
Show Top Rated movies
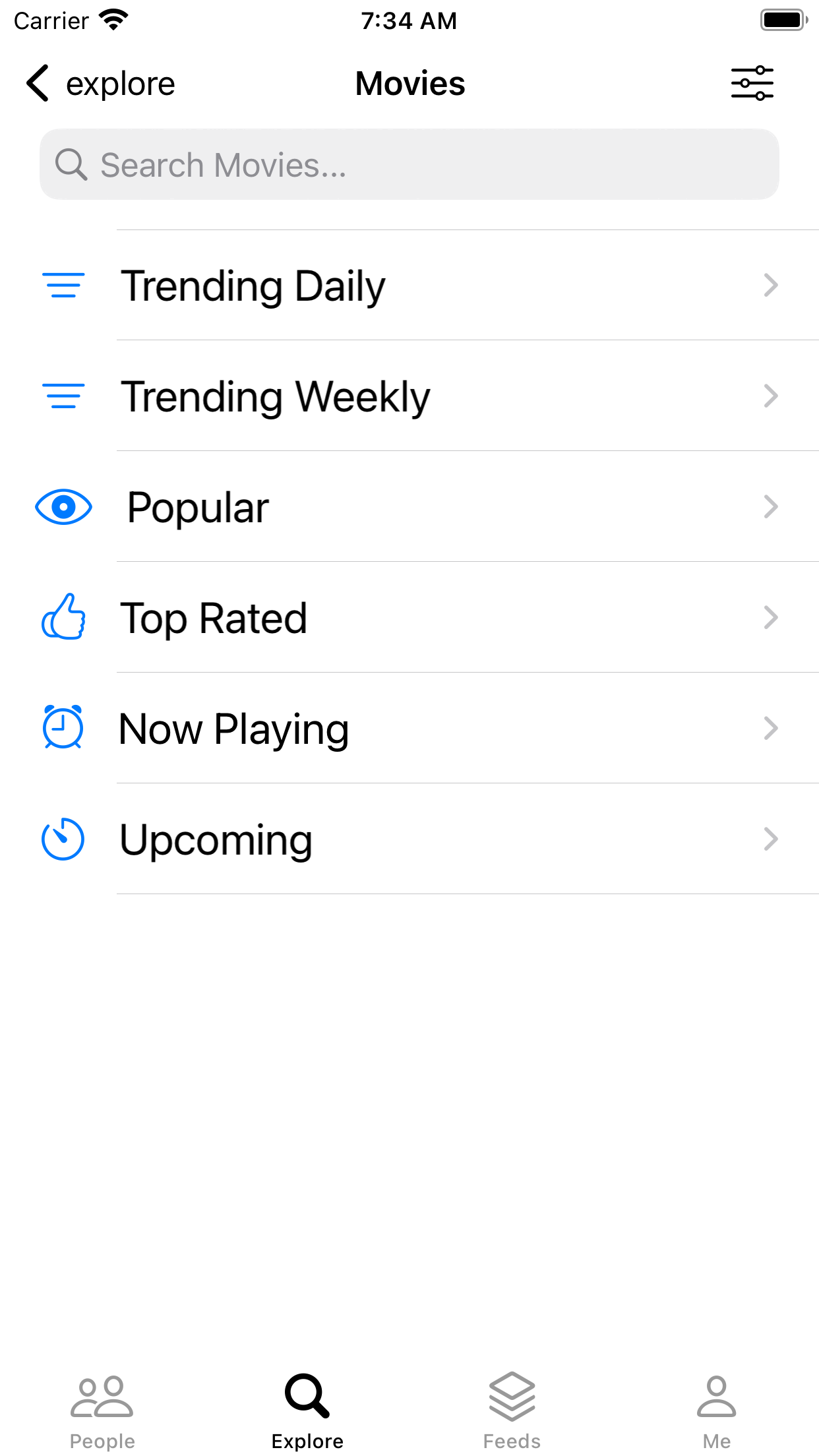pyautogui.click(x=409, y=618)
